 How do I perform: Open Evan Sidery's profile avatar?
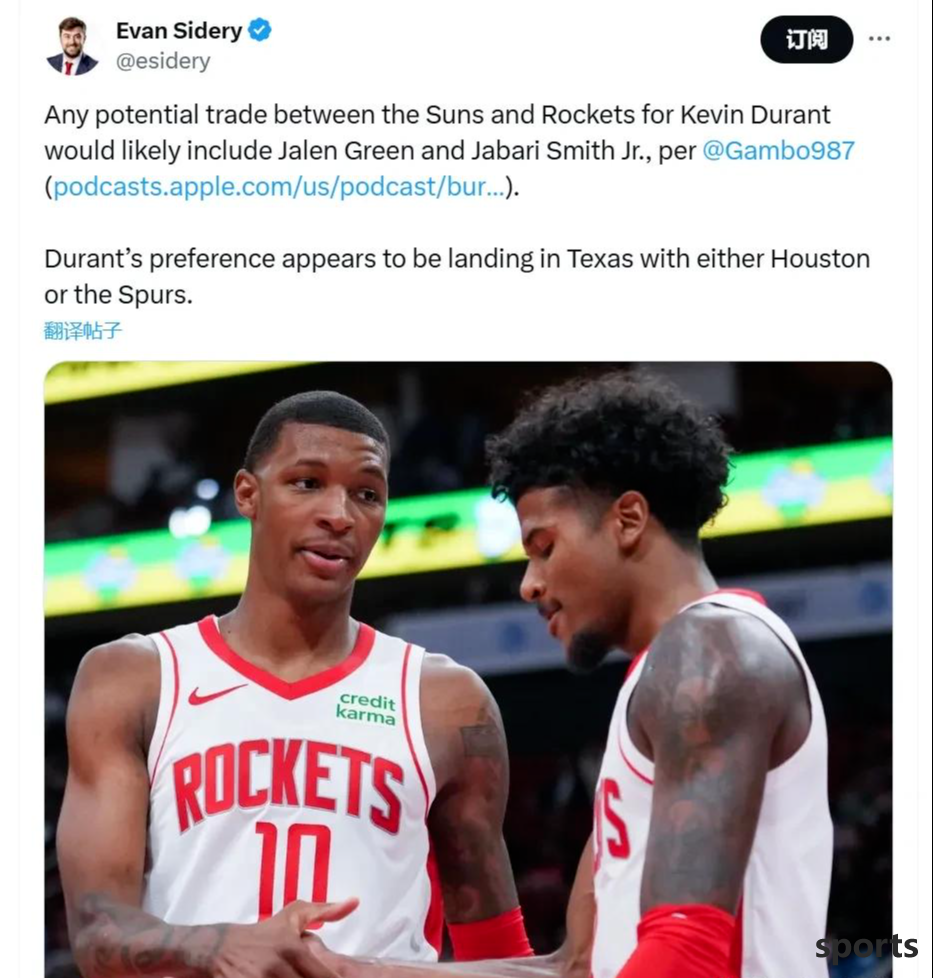(x=72, y=46)
